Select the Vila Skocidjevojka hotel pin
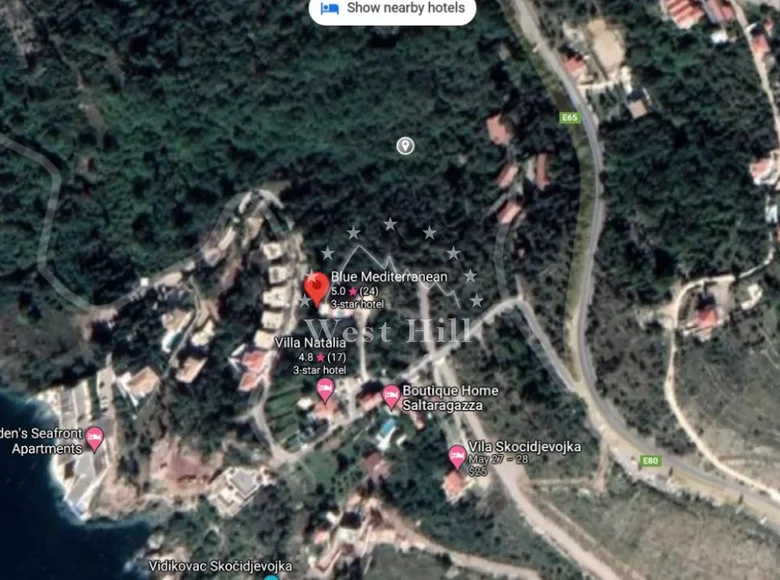 tap(457, 456)
